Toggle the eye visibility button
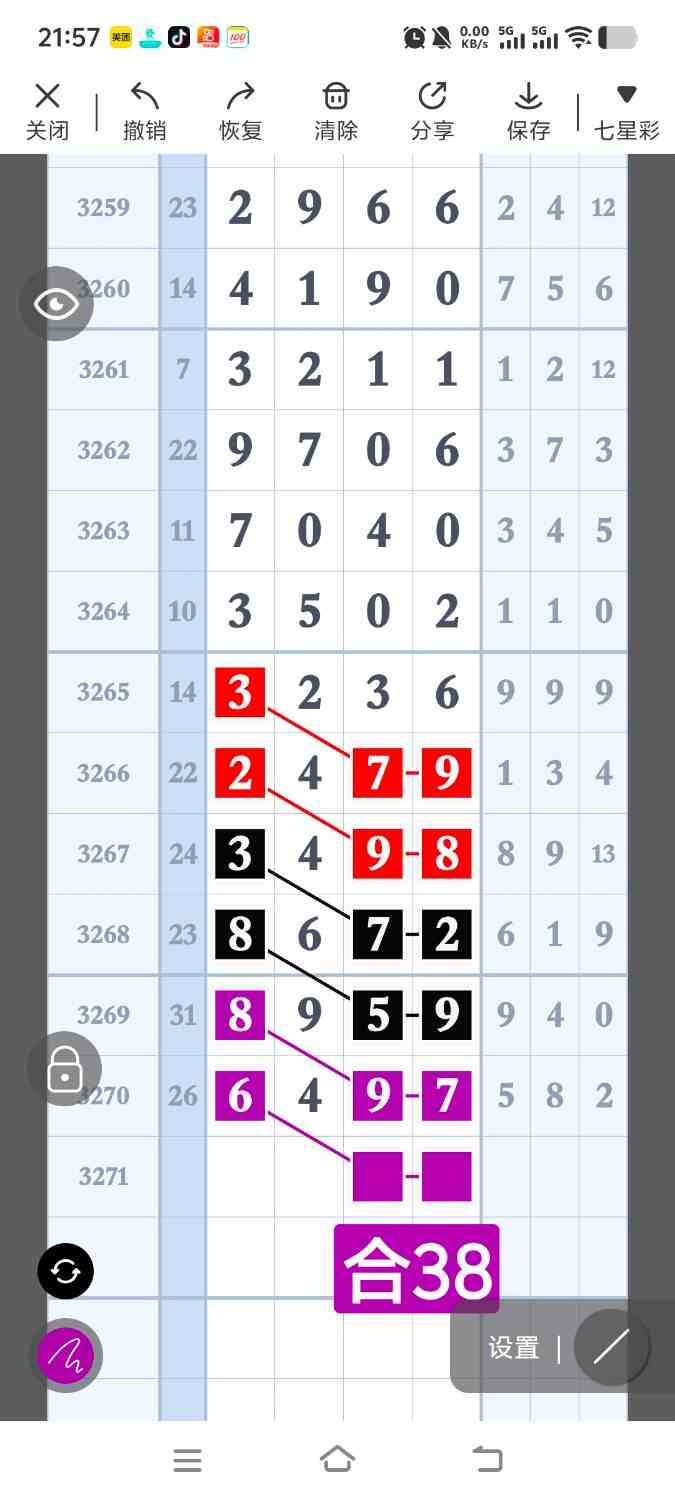This screenshot has width=675, height=1500. (x=56, y=304)
